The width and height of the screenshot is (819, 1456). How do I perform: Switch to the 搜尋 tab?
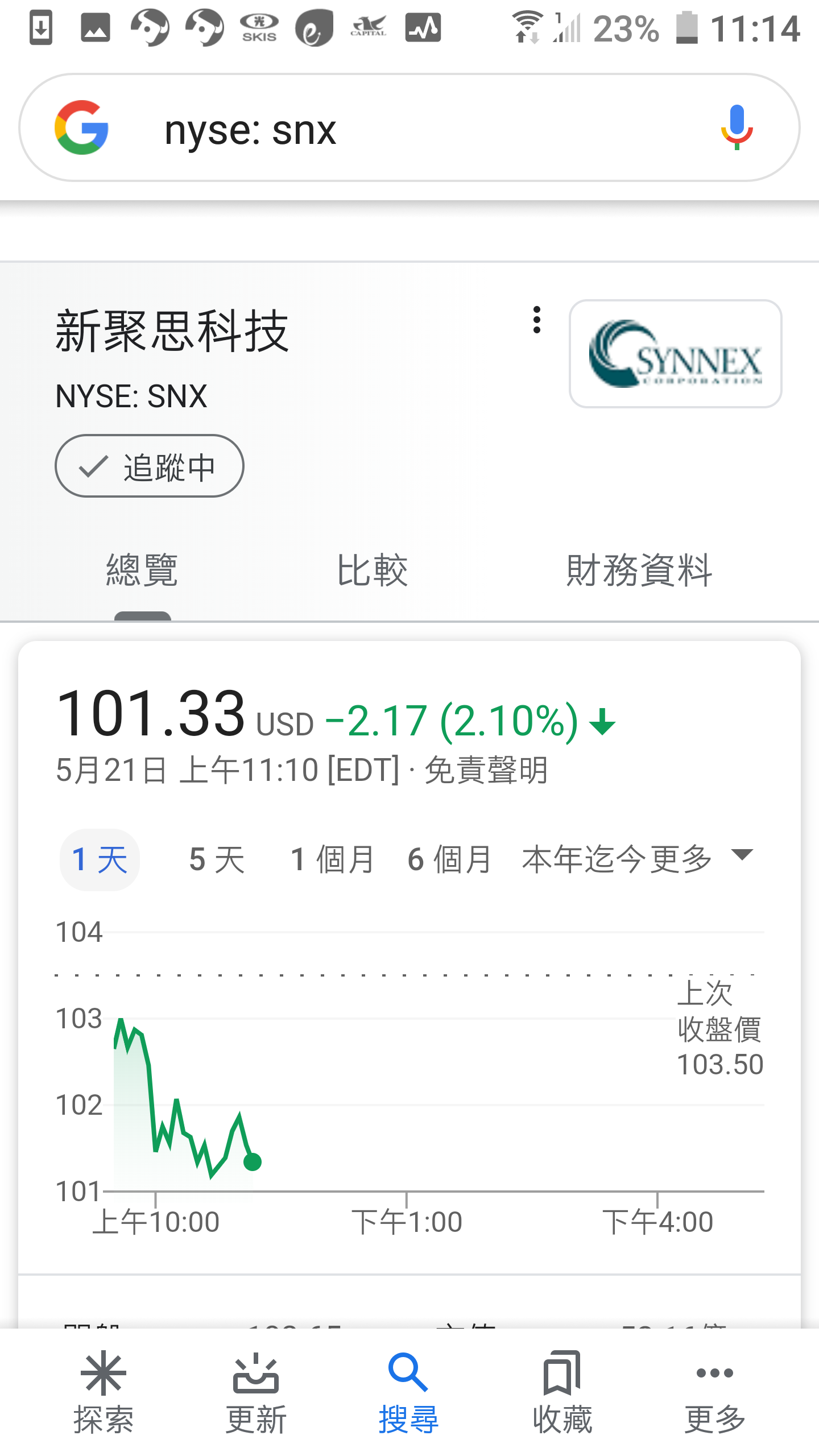[x=408, y=1392]
